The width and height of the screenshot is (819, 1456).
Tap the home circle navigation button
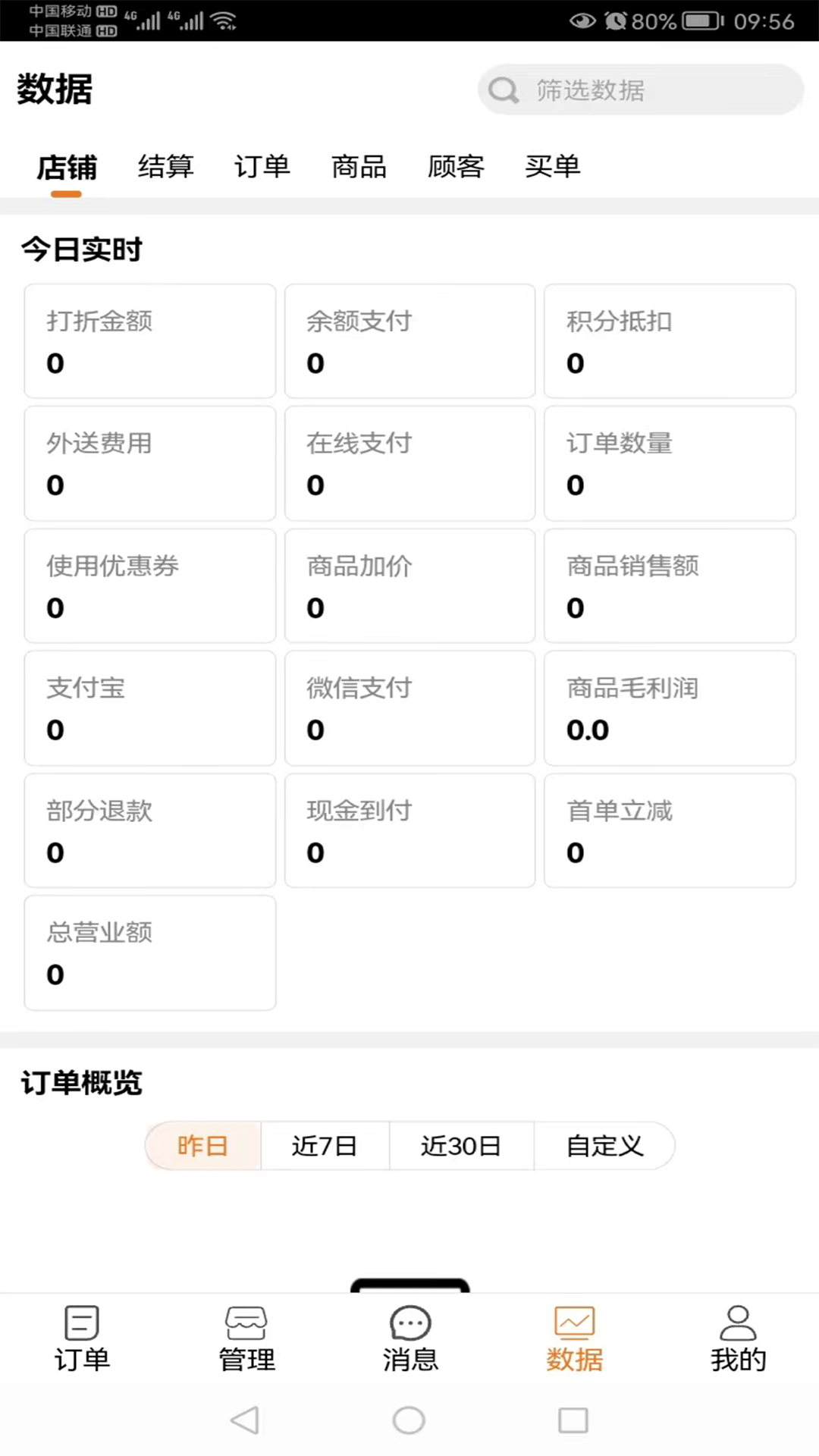[x=409, y=1420]
